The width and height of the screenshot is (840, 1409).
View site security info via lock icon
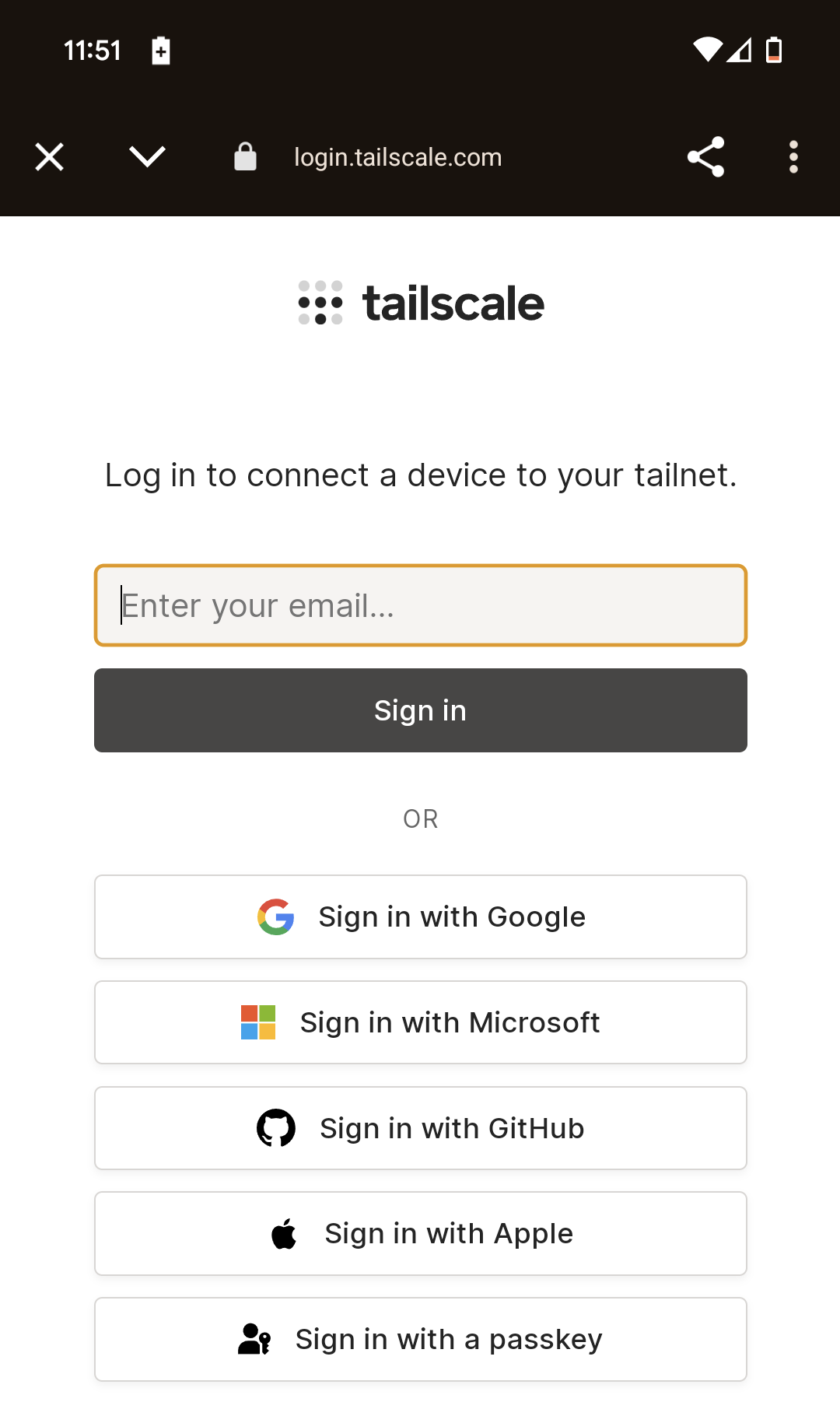[245, 156]
